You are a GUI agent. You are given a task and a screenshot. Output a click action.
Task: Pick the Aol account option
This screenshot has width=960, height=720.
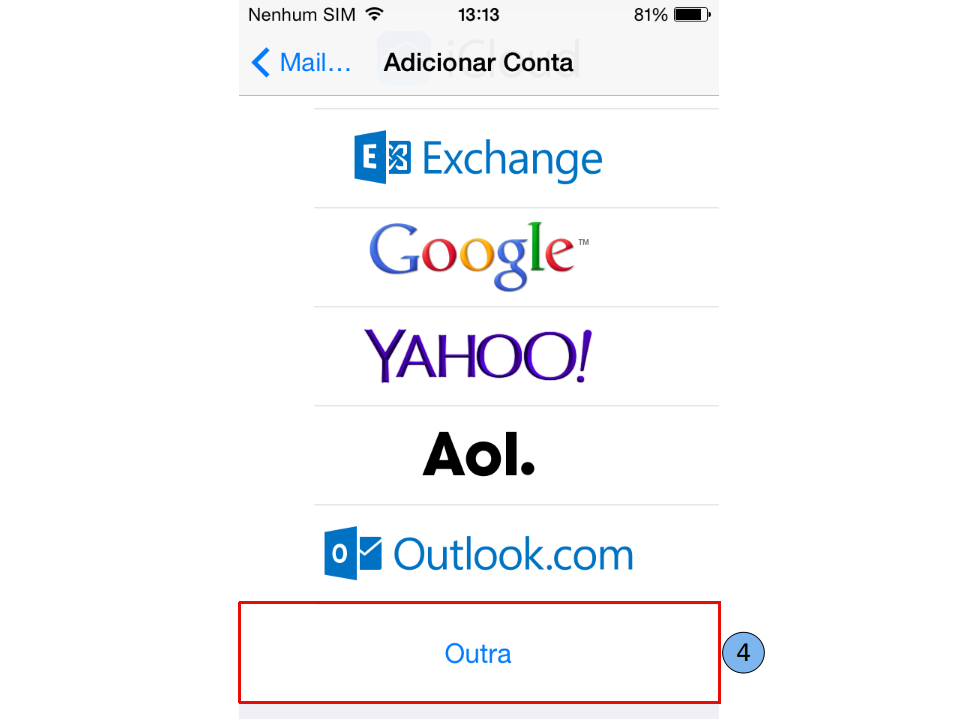pos(480,455)
